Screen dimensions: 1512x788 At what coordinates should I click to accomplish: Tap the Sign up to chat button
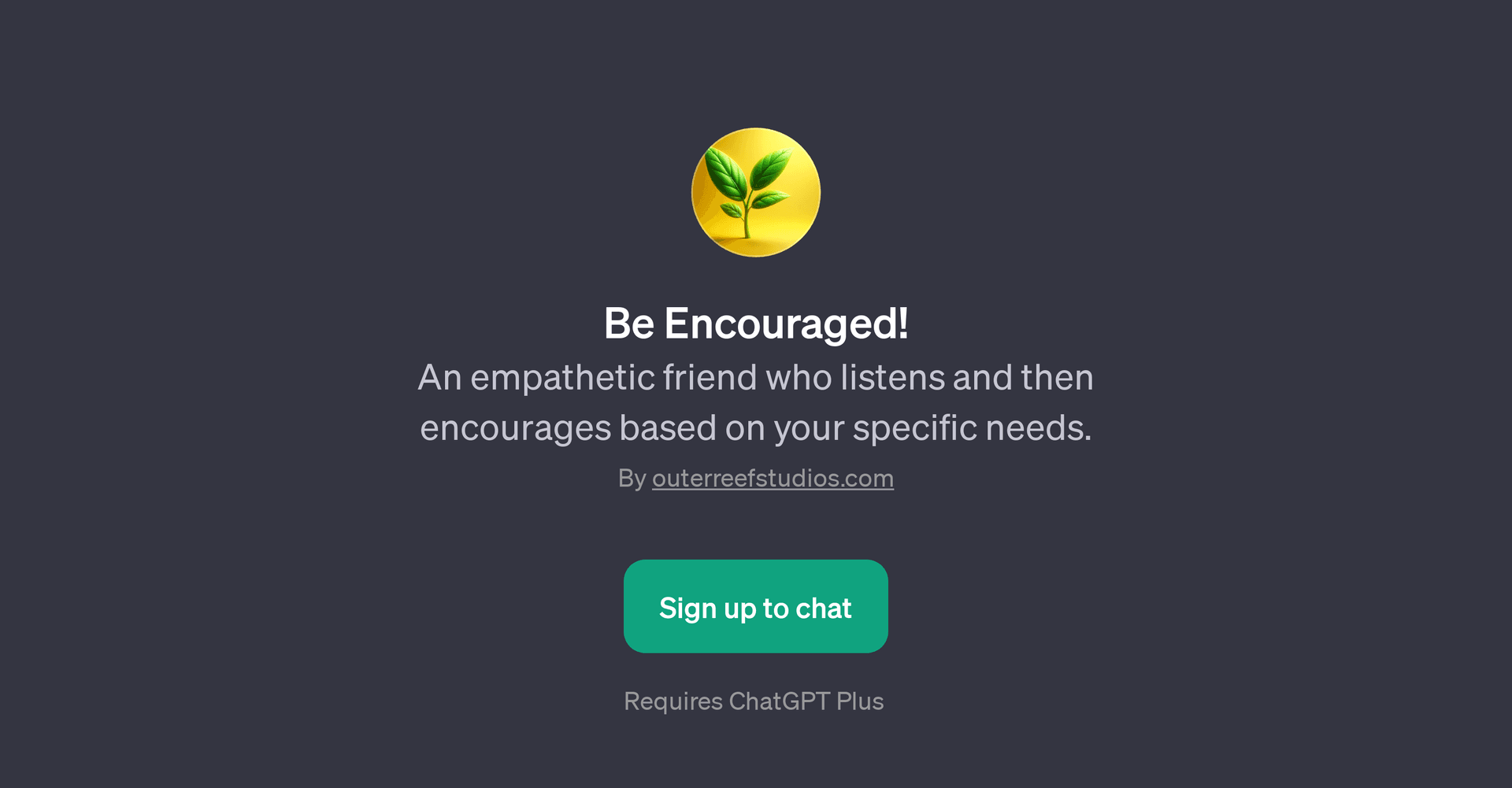pos(755,606)
